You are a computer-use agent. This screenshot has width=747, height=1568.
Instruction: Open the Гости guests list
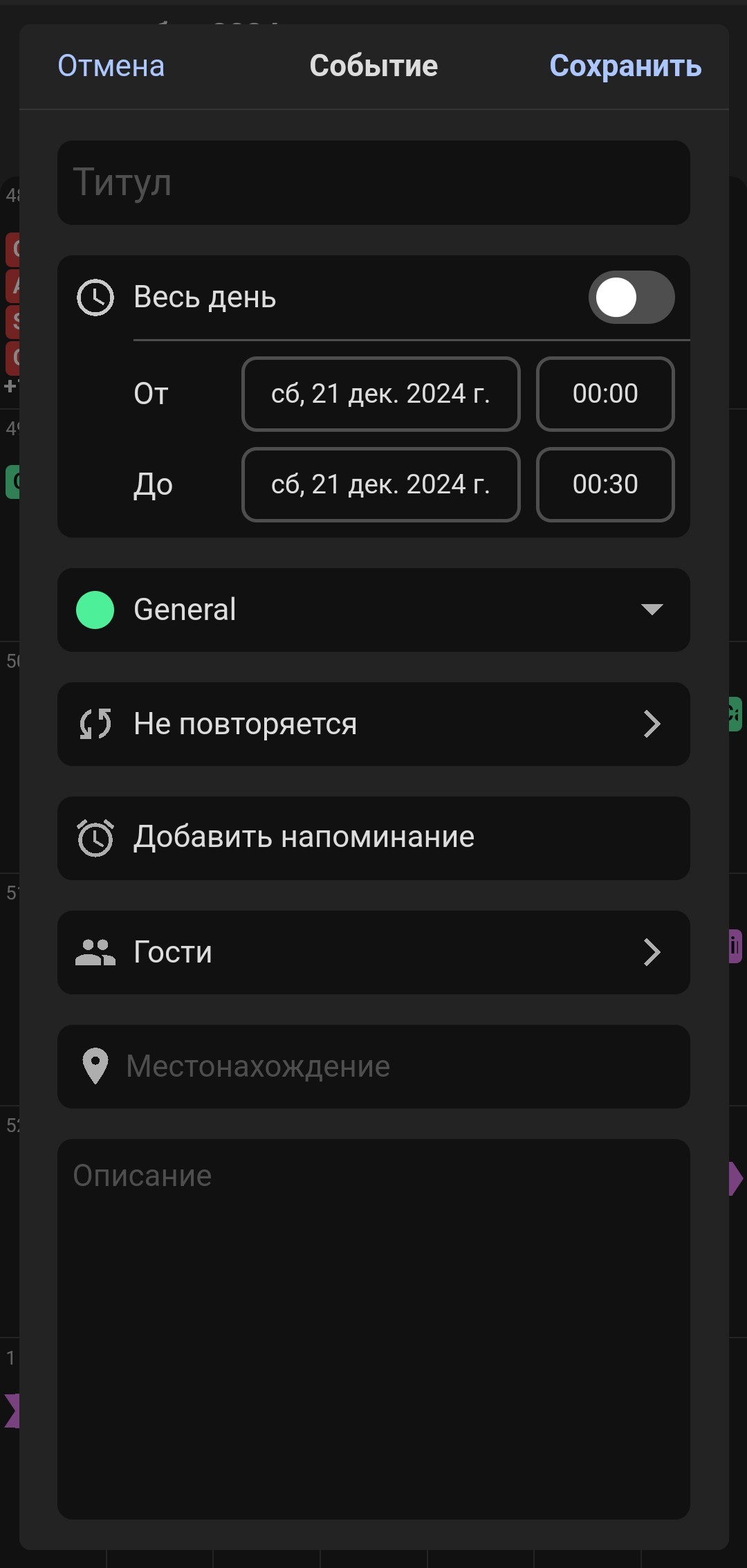point(373,952)
